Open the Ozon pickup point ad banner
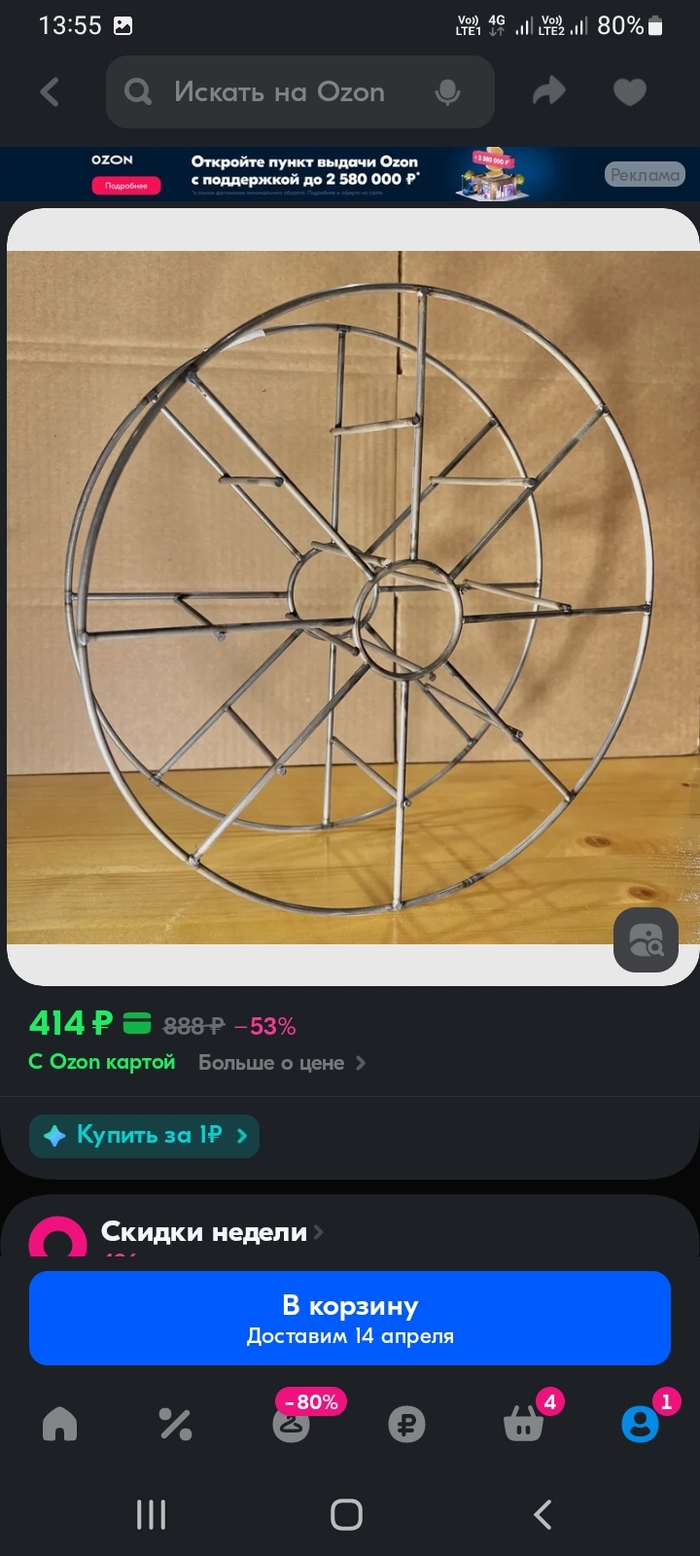The height and width of the screenshot is (1556, 700). 350,174
